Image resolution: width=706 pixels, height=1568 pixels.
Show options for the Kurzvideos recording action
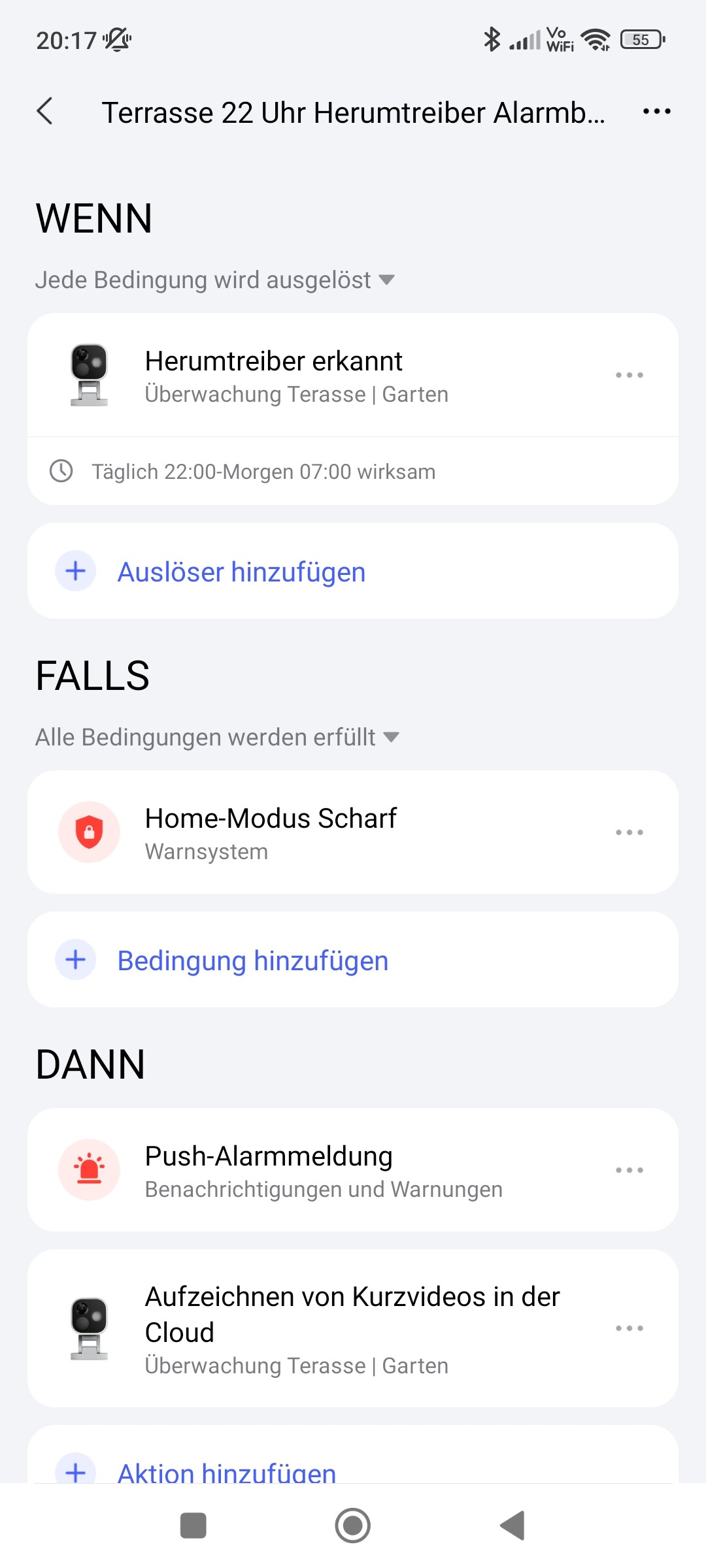coord(629,1328)
